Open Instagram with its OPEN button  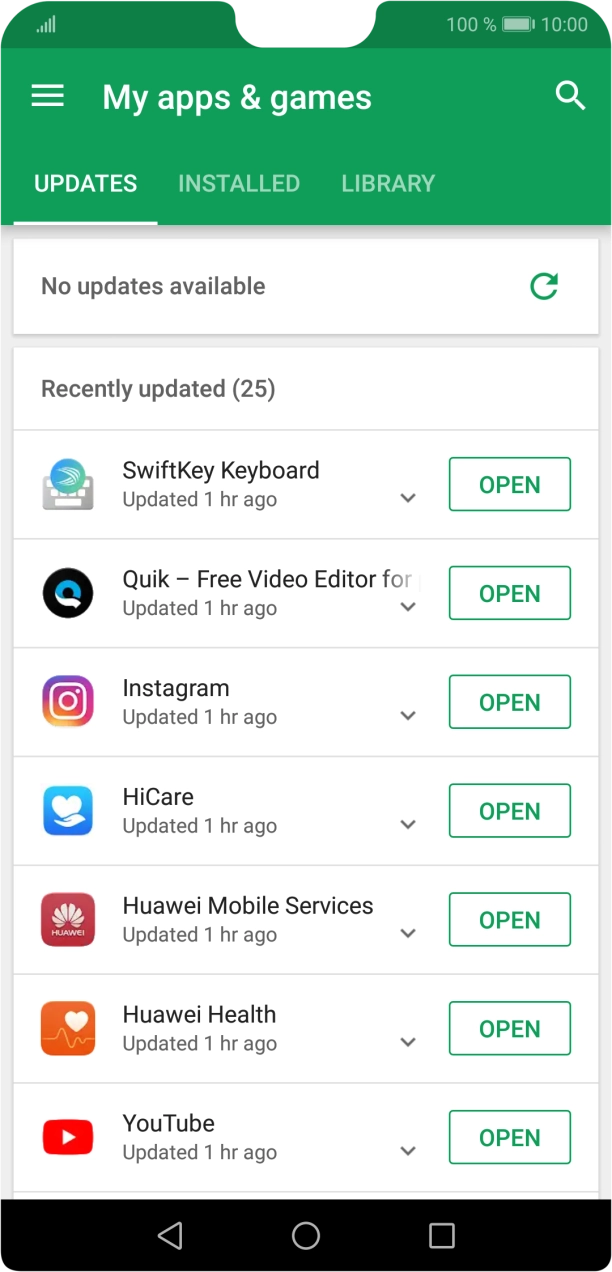[509, 702]
